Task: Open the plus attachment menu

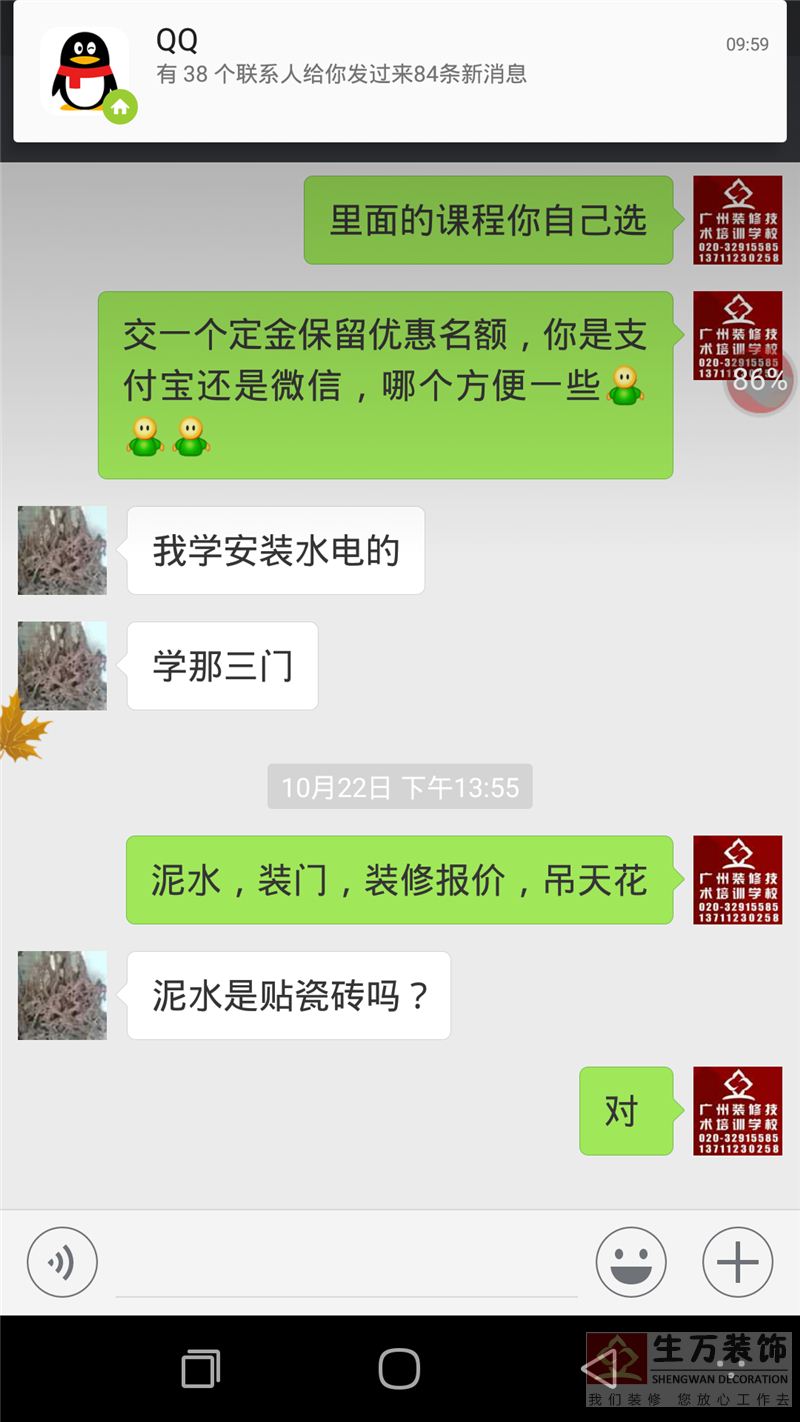Action: [738, 1262]
